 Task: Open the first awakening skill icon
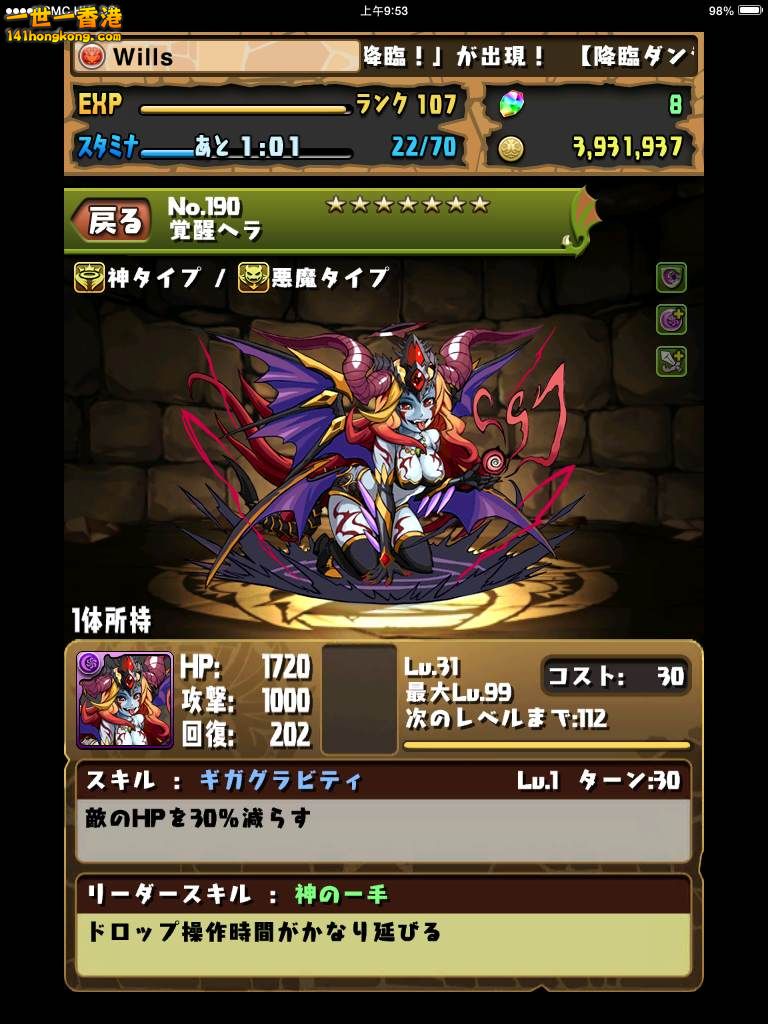coord(671,277)
